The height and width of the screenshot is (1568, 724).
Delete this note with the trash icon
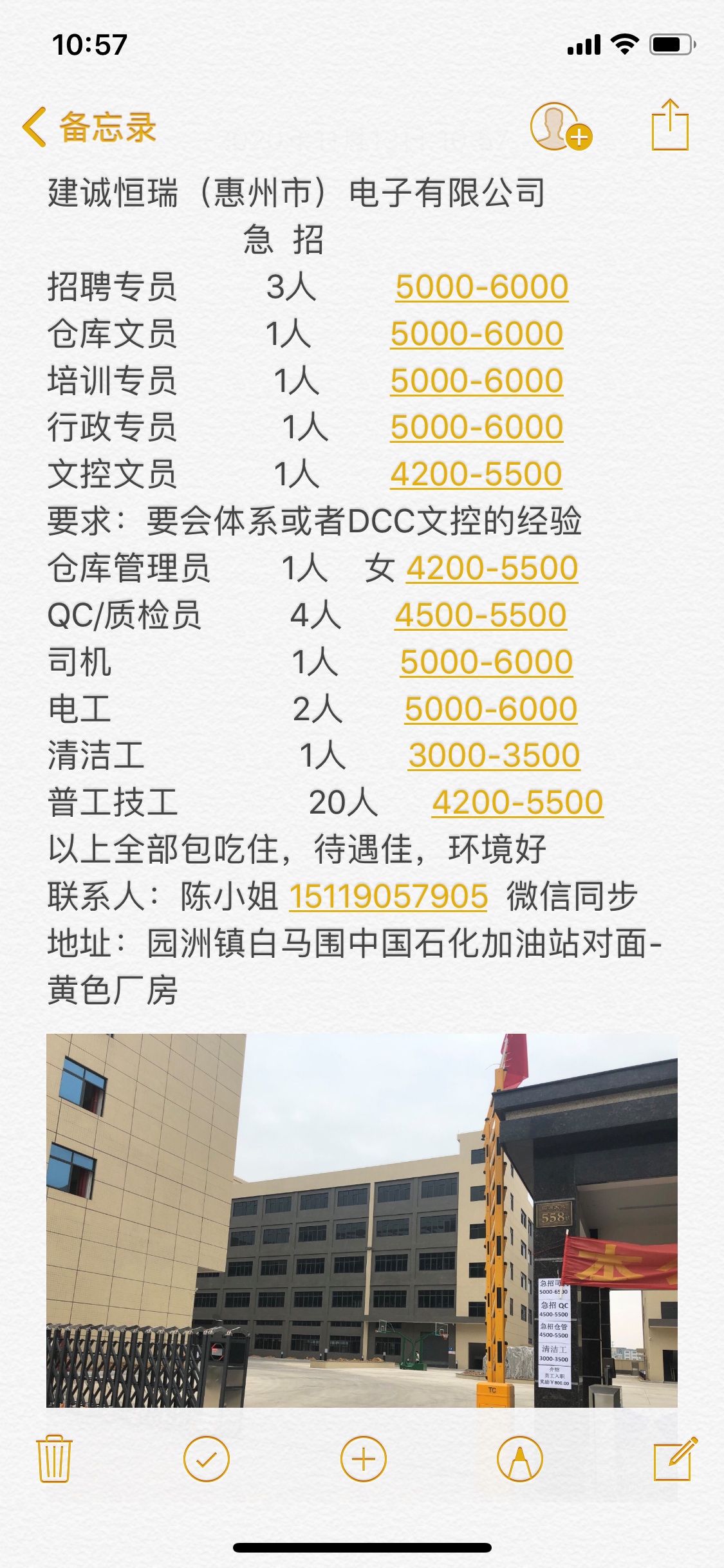55,1459
